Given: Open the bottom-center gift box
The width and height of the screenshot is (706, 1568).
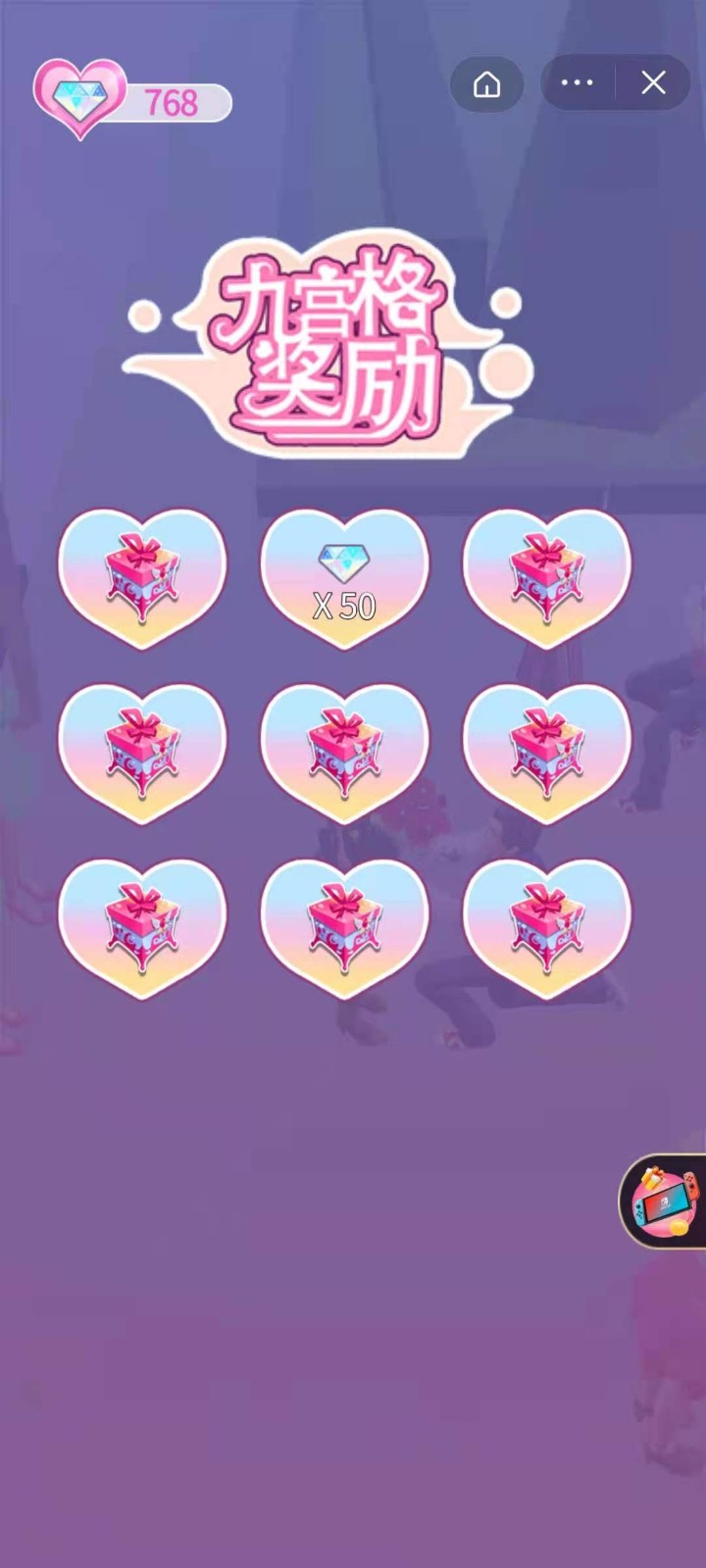Looking at the screenshot, I should coord(344,927).
